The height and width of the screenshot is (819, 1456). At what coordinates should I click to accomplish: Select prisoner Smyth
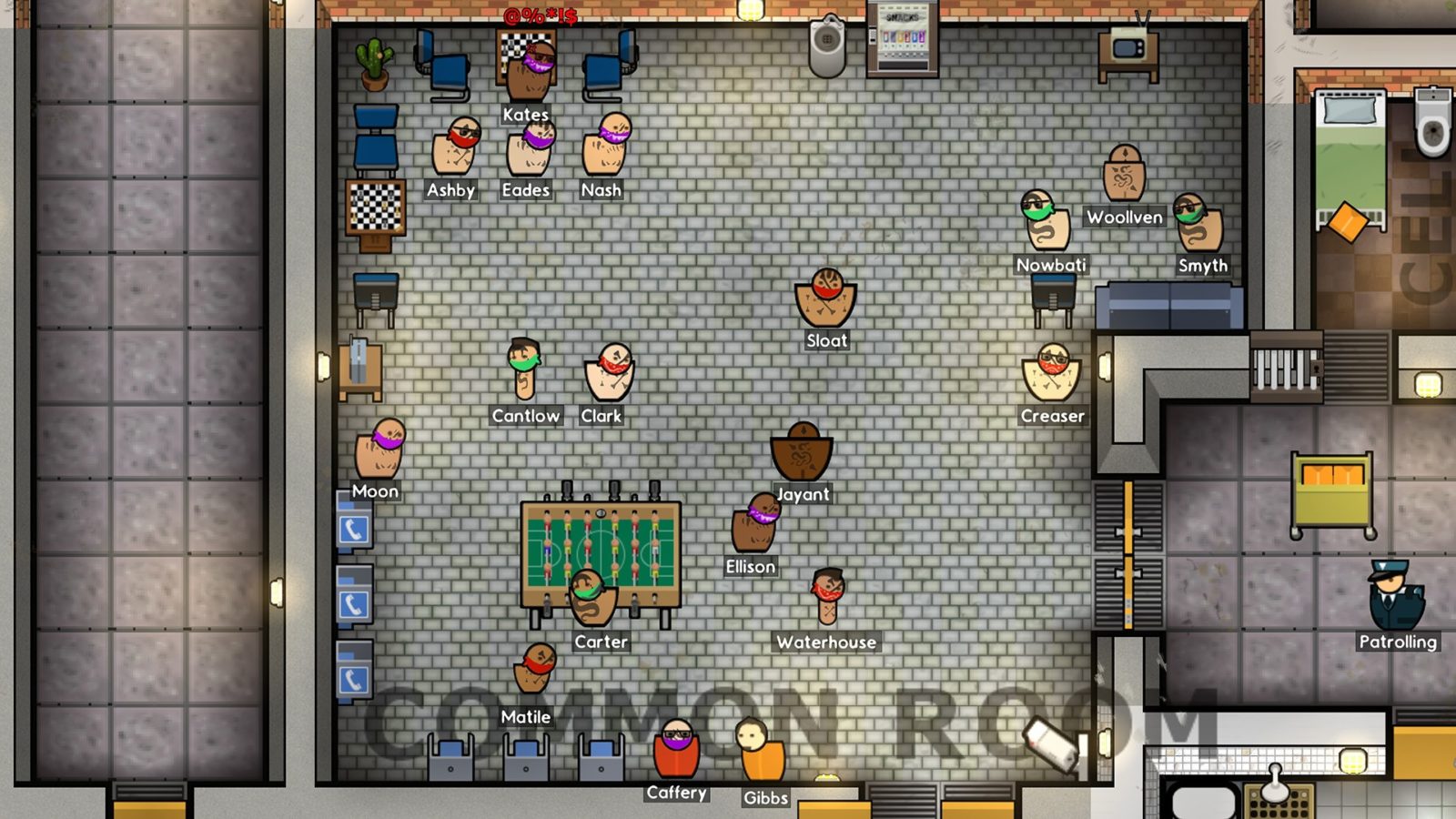(1198, 225)
